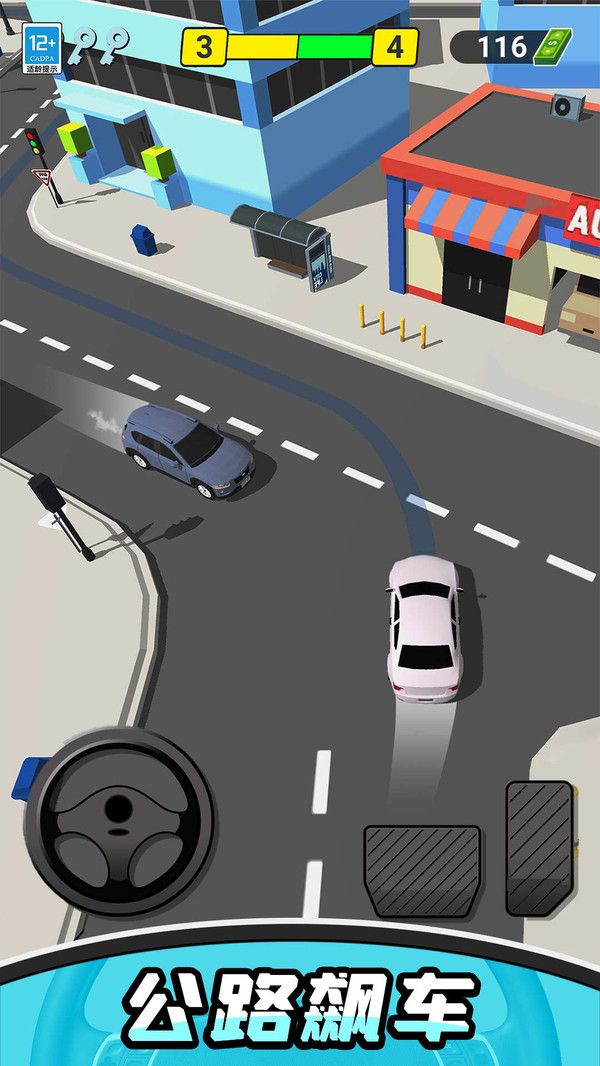Viewport: 600px width, 1066px height.
Task: Tap the tall accelerator pedal
Action: pyautogui.click(x=539, y=848)
